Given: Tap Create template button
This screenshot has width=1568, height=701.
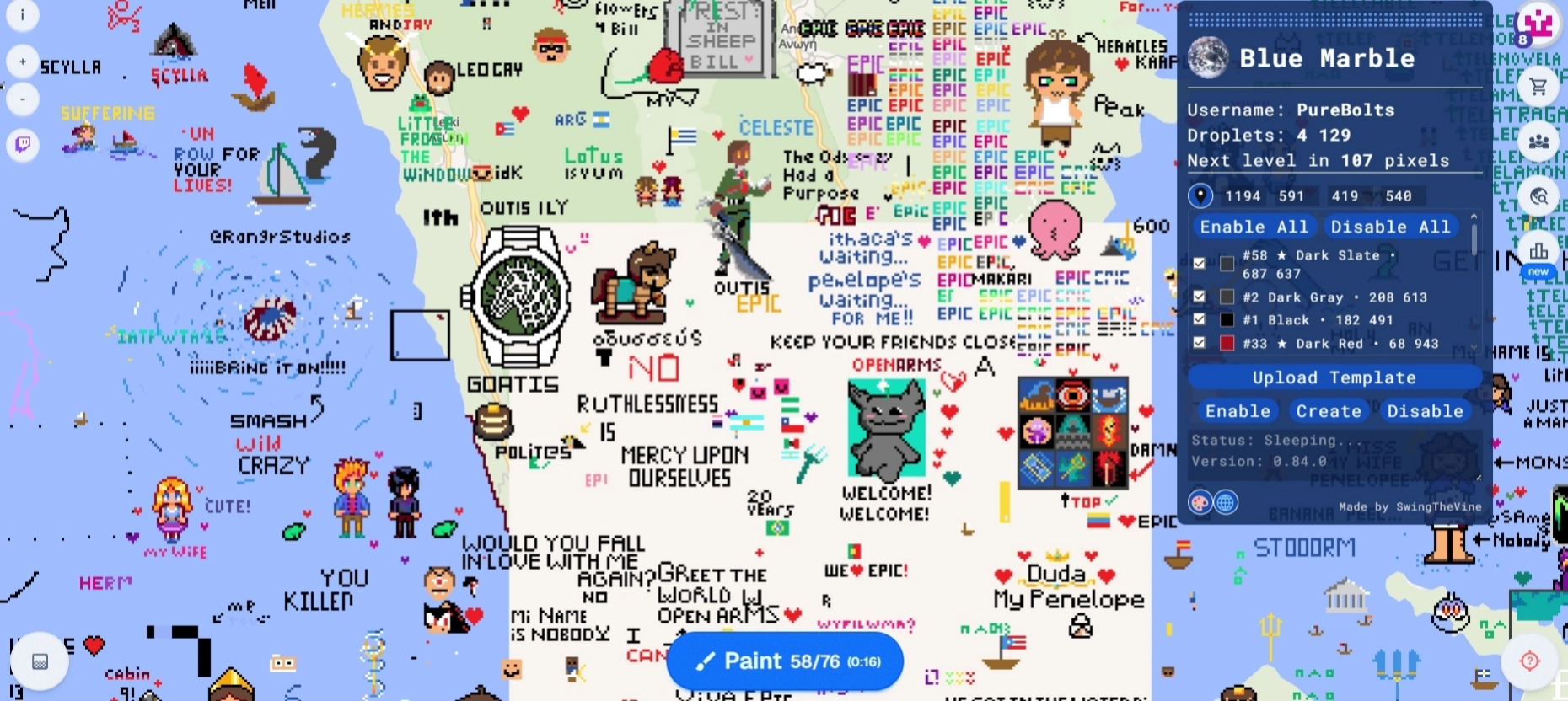Looking at the screenshot, I should [1329, 411].
